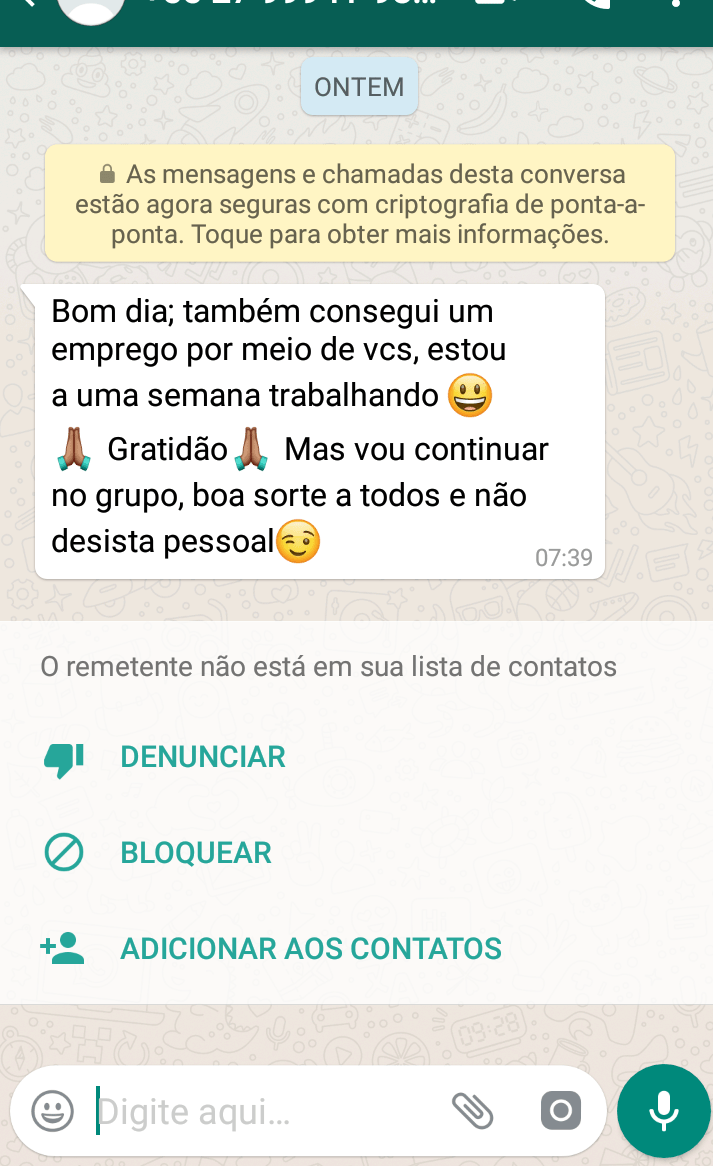Tap the encryption notice for more information
The image size is (713, 1166).
[360, 204]
